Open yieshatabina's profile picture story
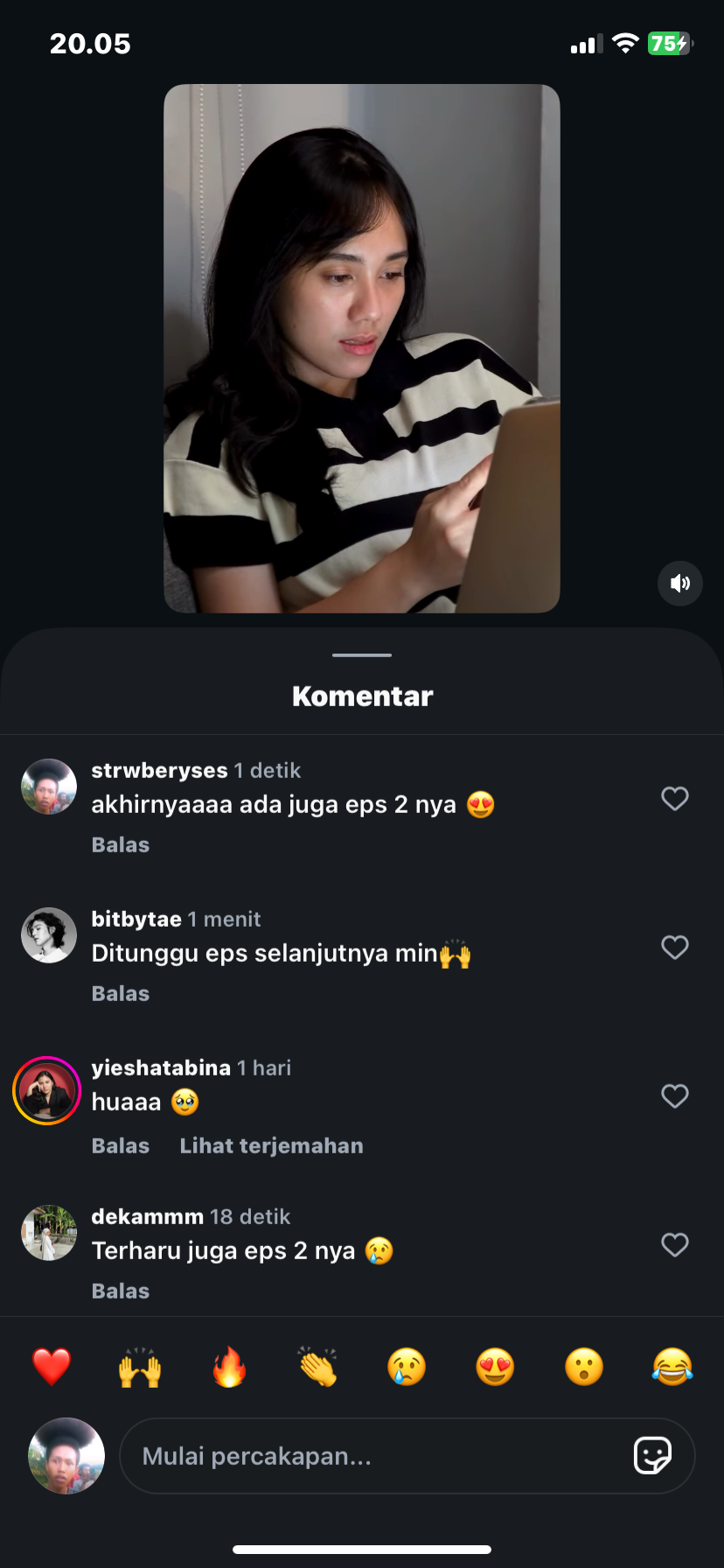 (47, 1090)
